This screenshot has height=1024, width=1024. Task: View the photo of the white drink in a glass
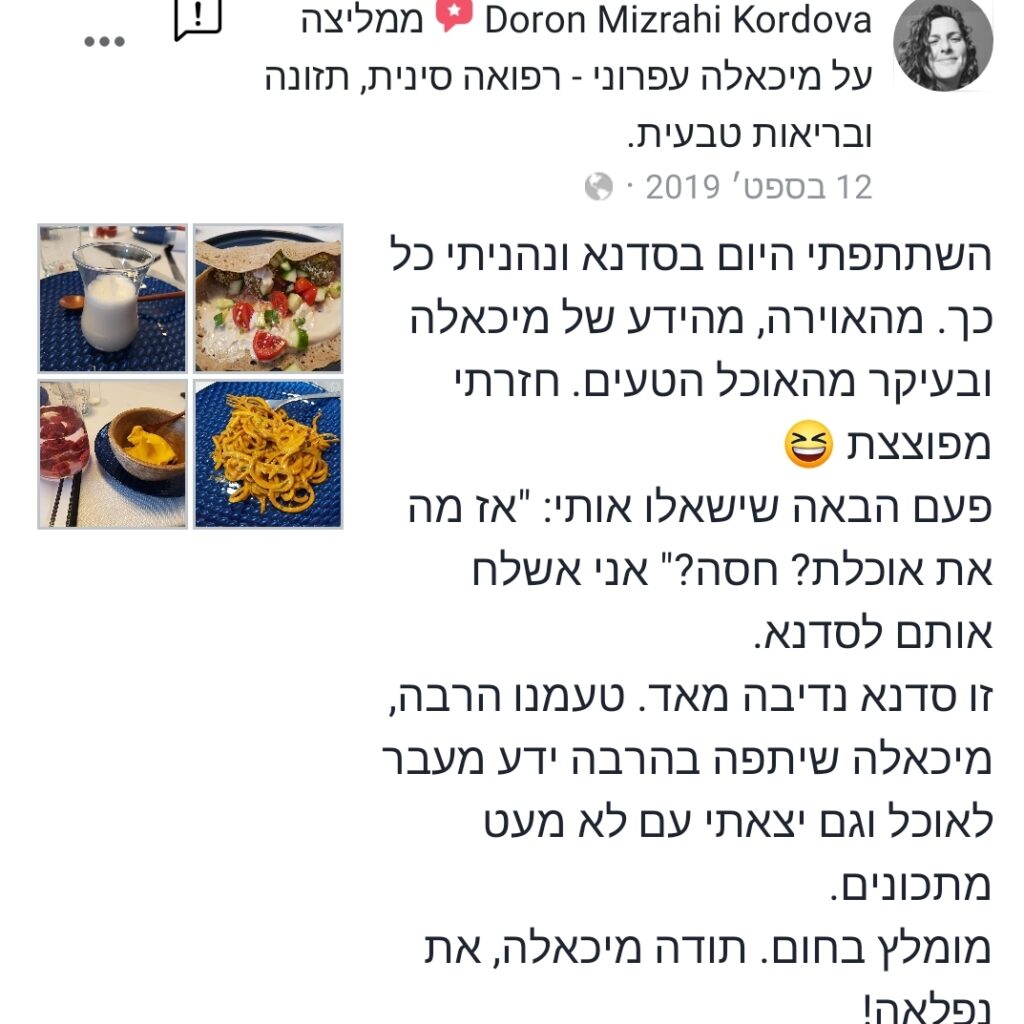[x=113, y=298]
